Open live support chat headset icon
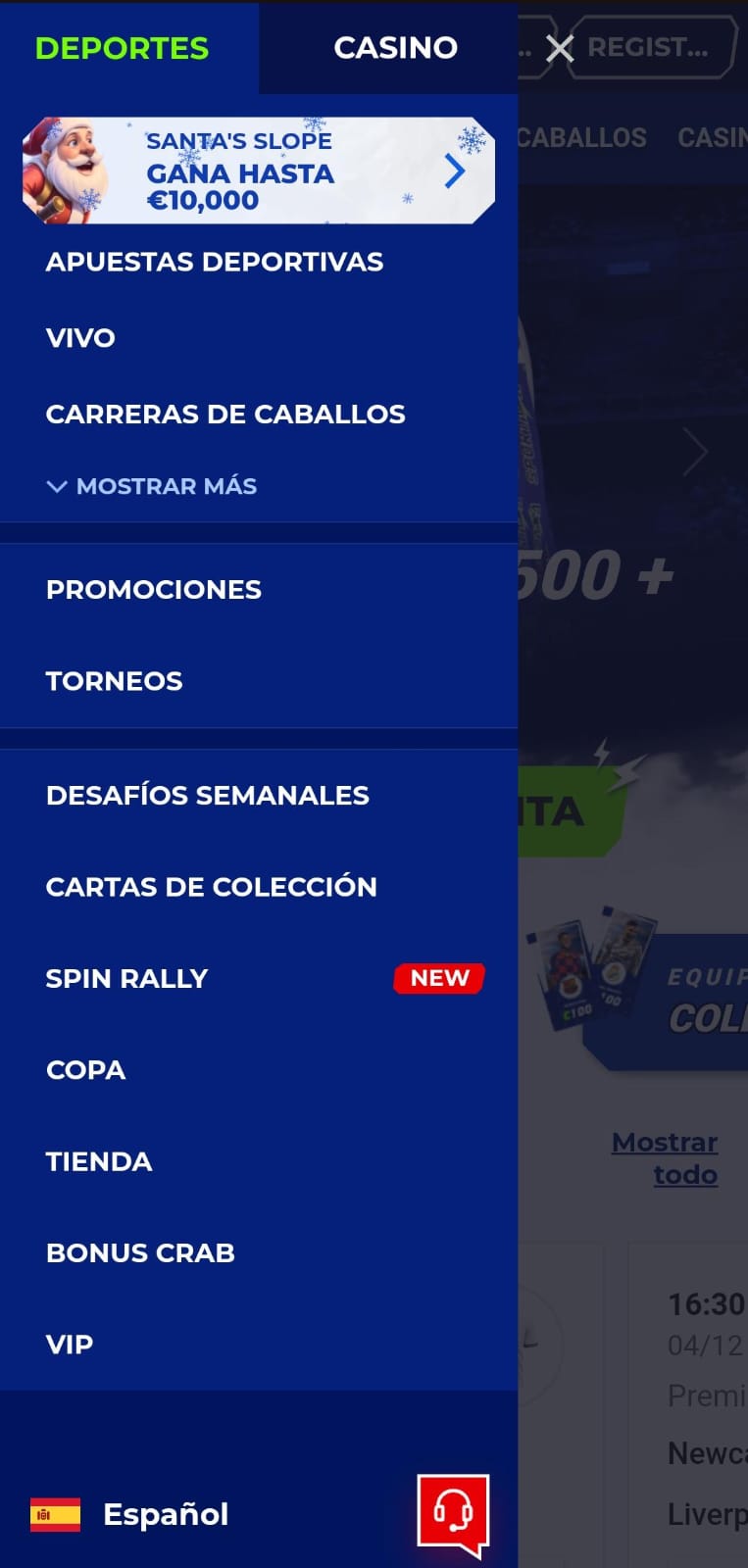748x1568 pixels. [453, 1514]
